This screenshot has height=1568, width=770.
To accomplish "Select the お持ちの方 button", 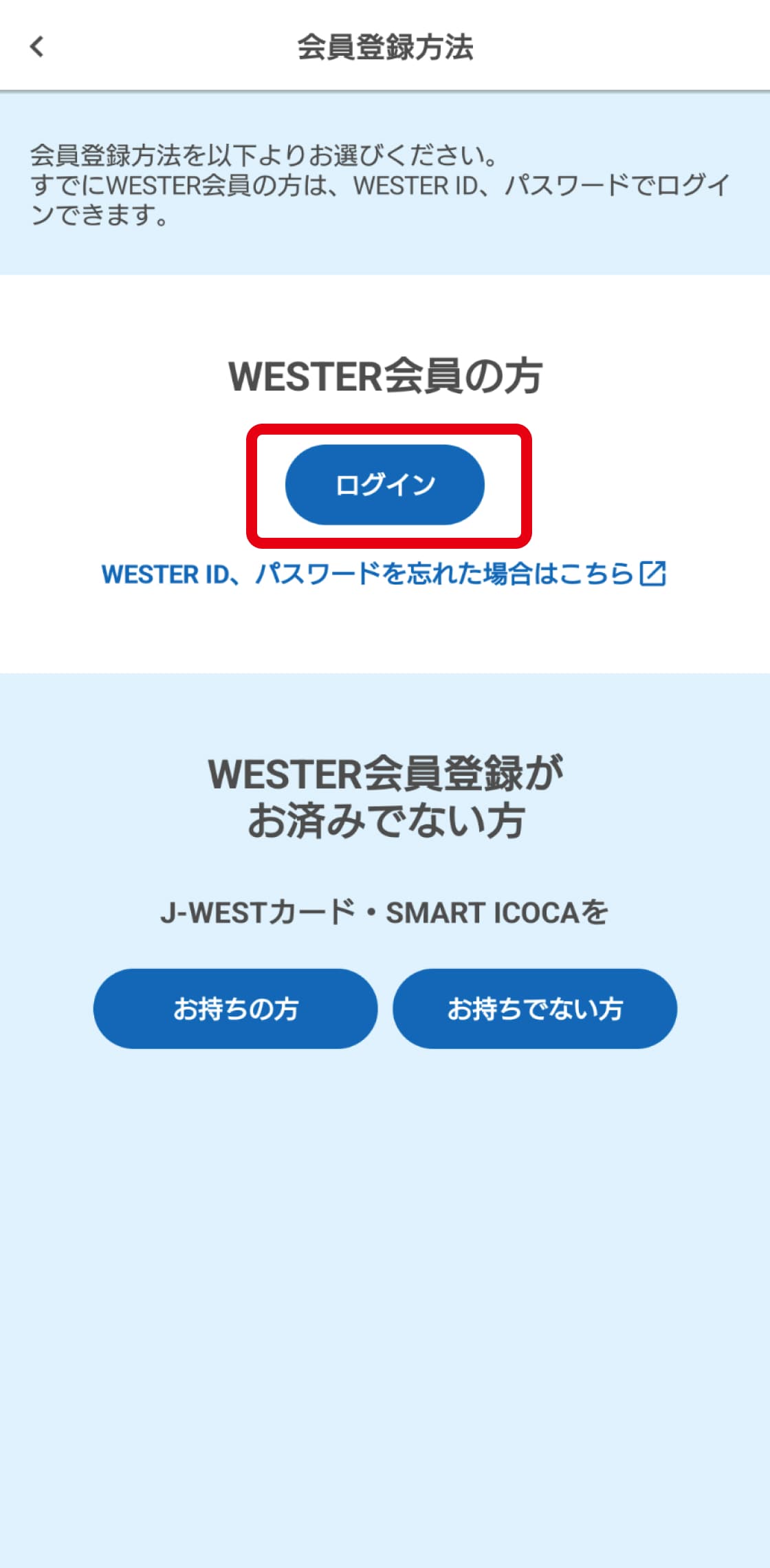I will point(236,1009).
